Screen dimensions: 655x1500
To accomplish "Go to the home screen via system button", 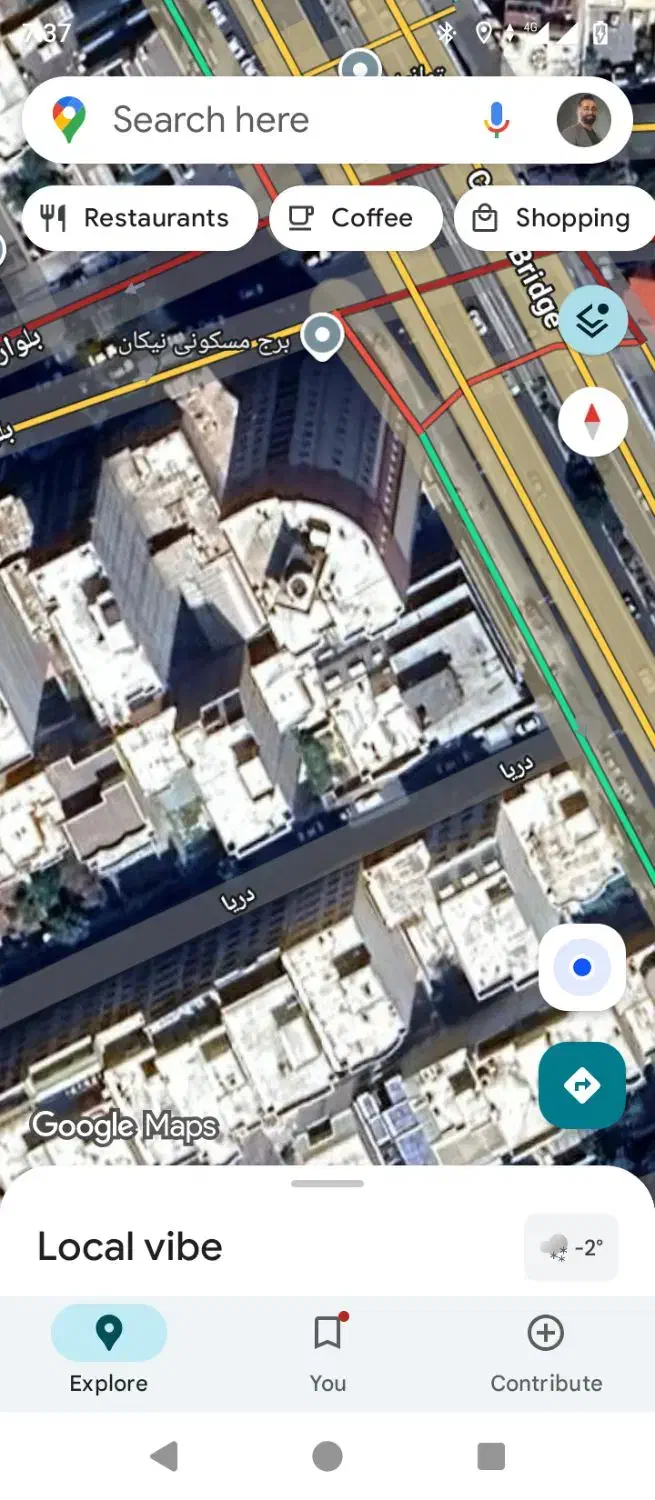I will (327, 1456).
